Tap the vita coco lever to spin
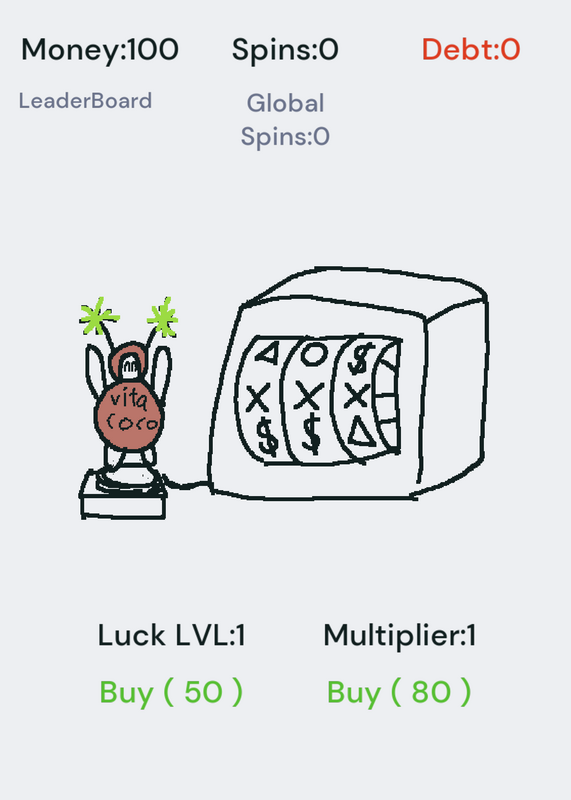Image resolution: width=571 pixels, height=800 pixels. [128, 408]
